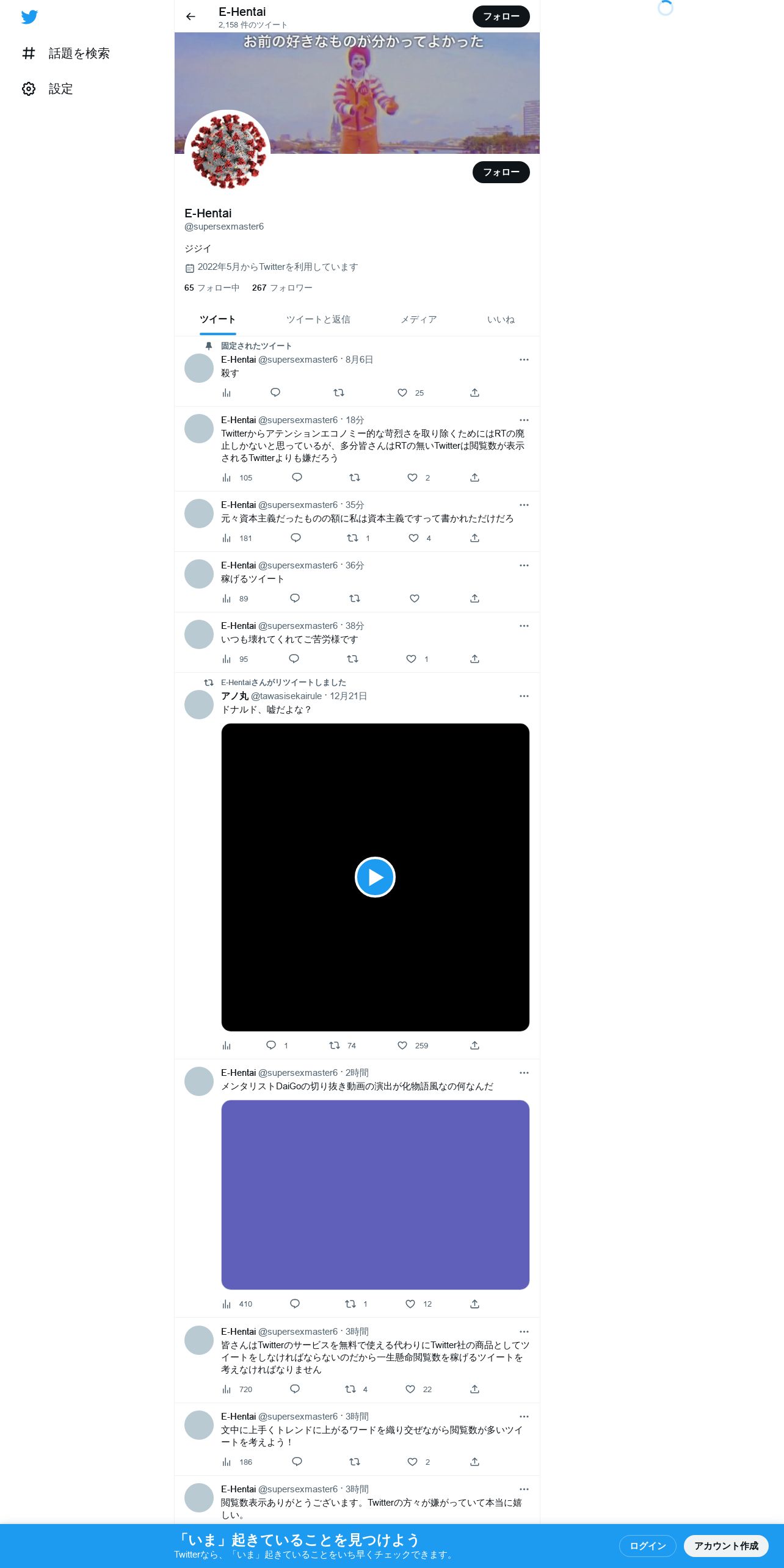Like the 3時間 tweet with 720 views

tap(410, 1389)
